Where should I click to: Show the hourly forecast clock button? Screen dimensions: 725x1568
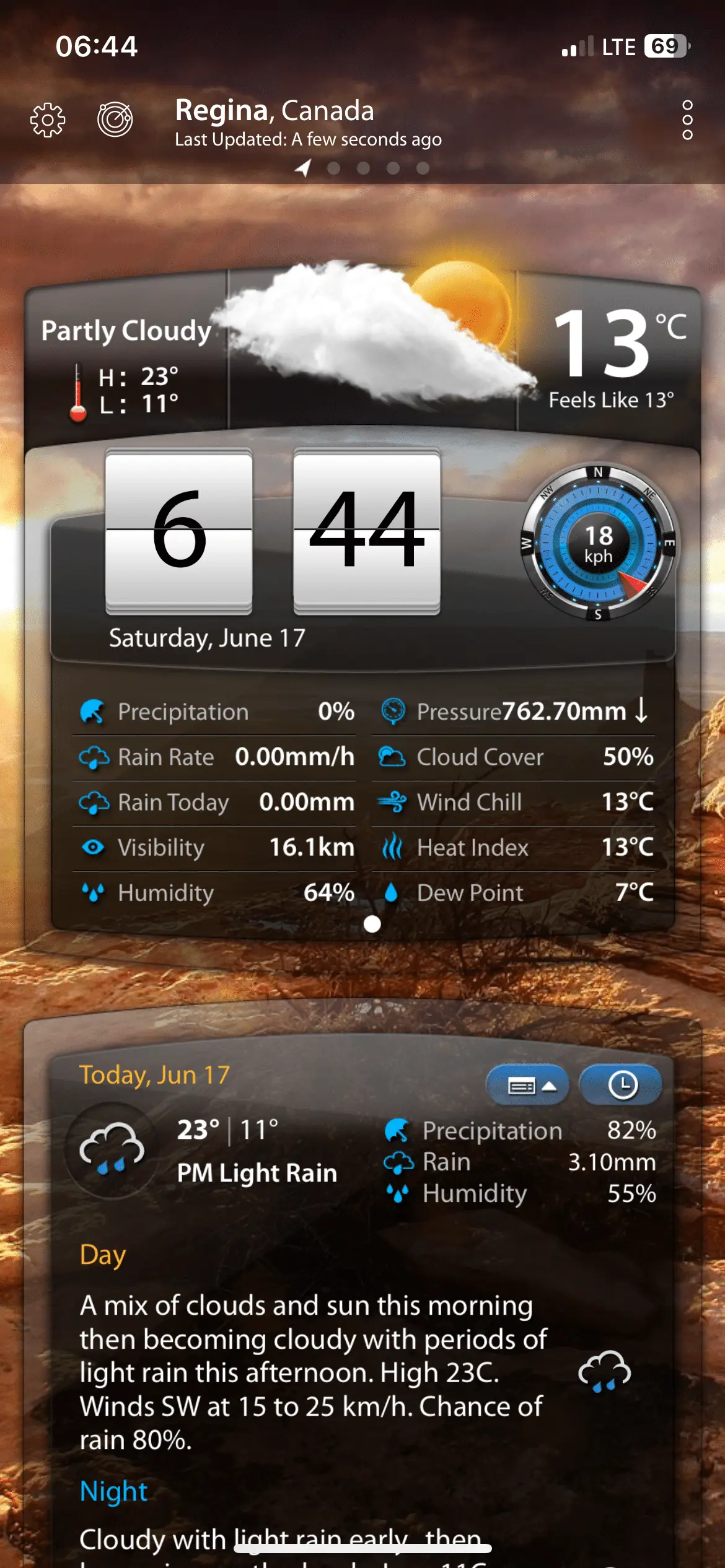click(621, 1086)
